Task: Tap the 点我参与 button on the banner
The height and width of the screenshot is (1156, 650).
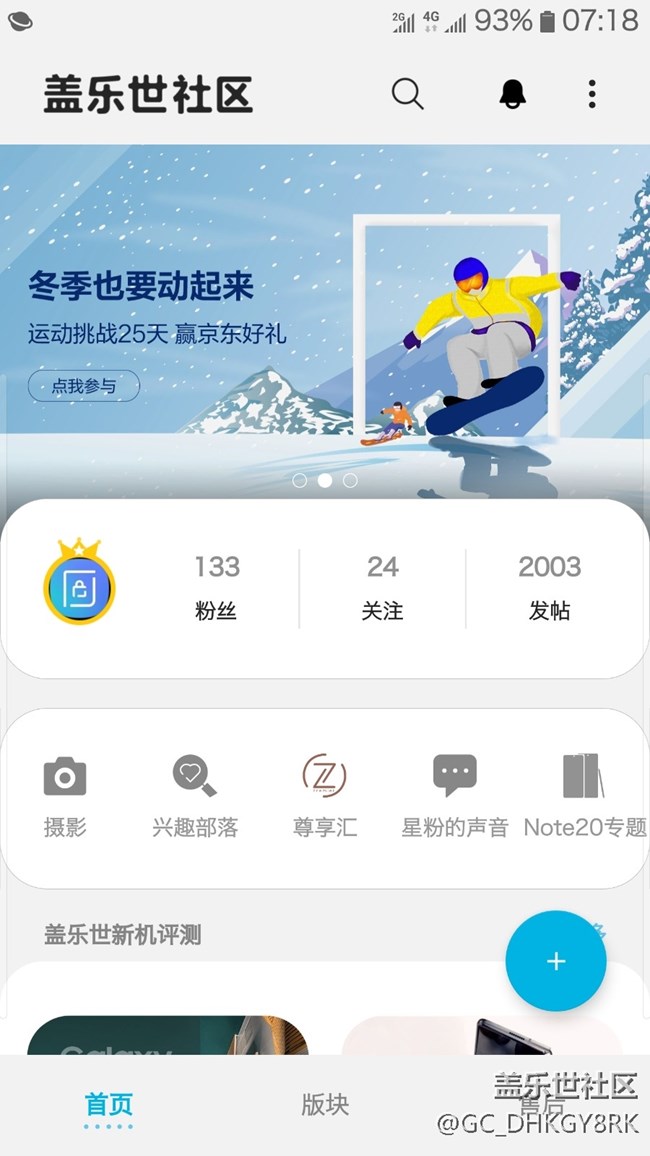Action: pyautogui.click(x=84, y=386)
